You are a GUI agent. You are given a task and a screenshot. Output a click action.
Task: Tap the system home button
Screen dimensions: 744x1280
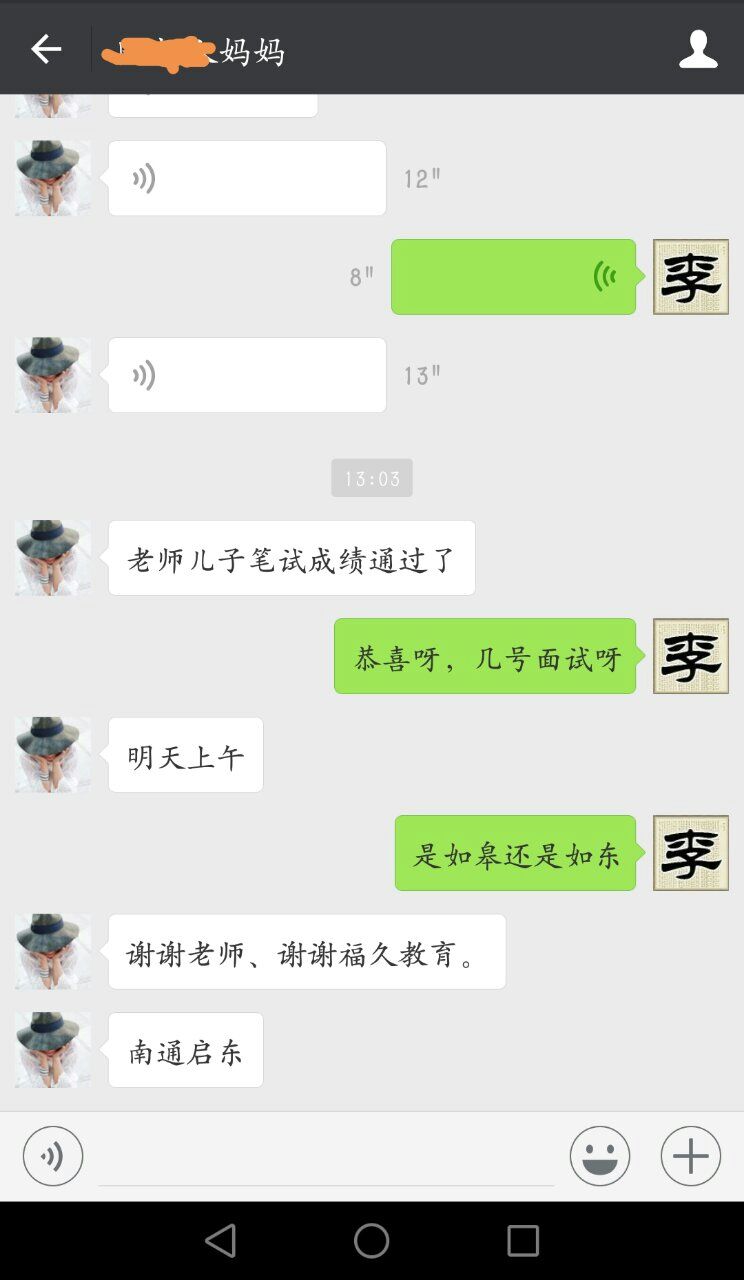pos(371,1241)
